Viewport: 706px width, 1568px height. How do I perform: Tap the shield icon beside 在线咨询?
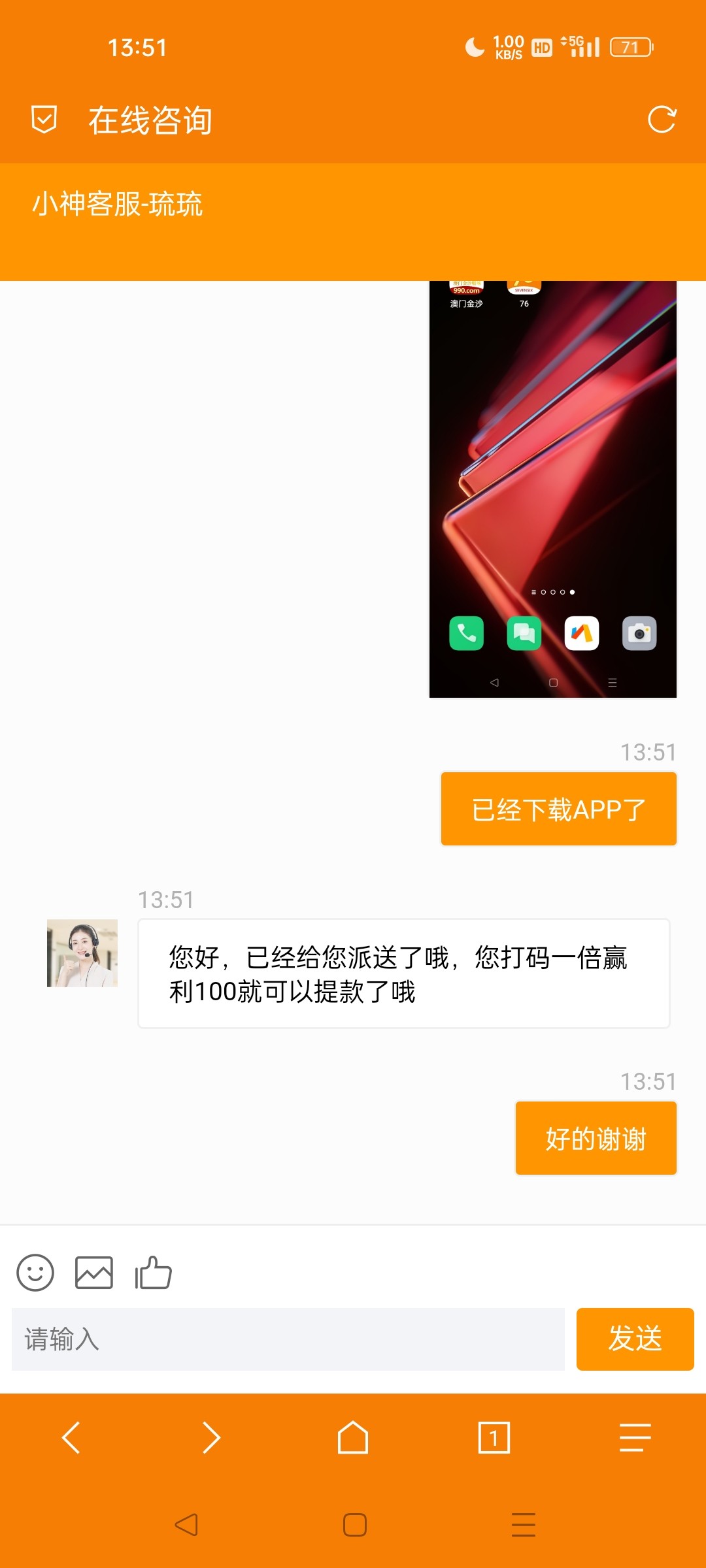coord(44,120)
